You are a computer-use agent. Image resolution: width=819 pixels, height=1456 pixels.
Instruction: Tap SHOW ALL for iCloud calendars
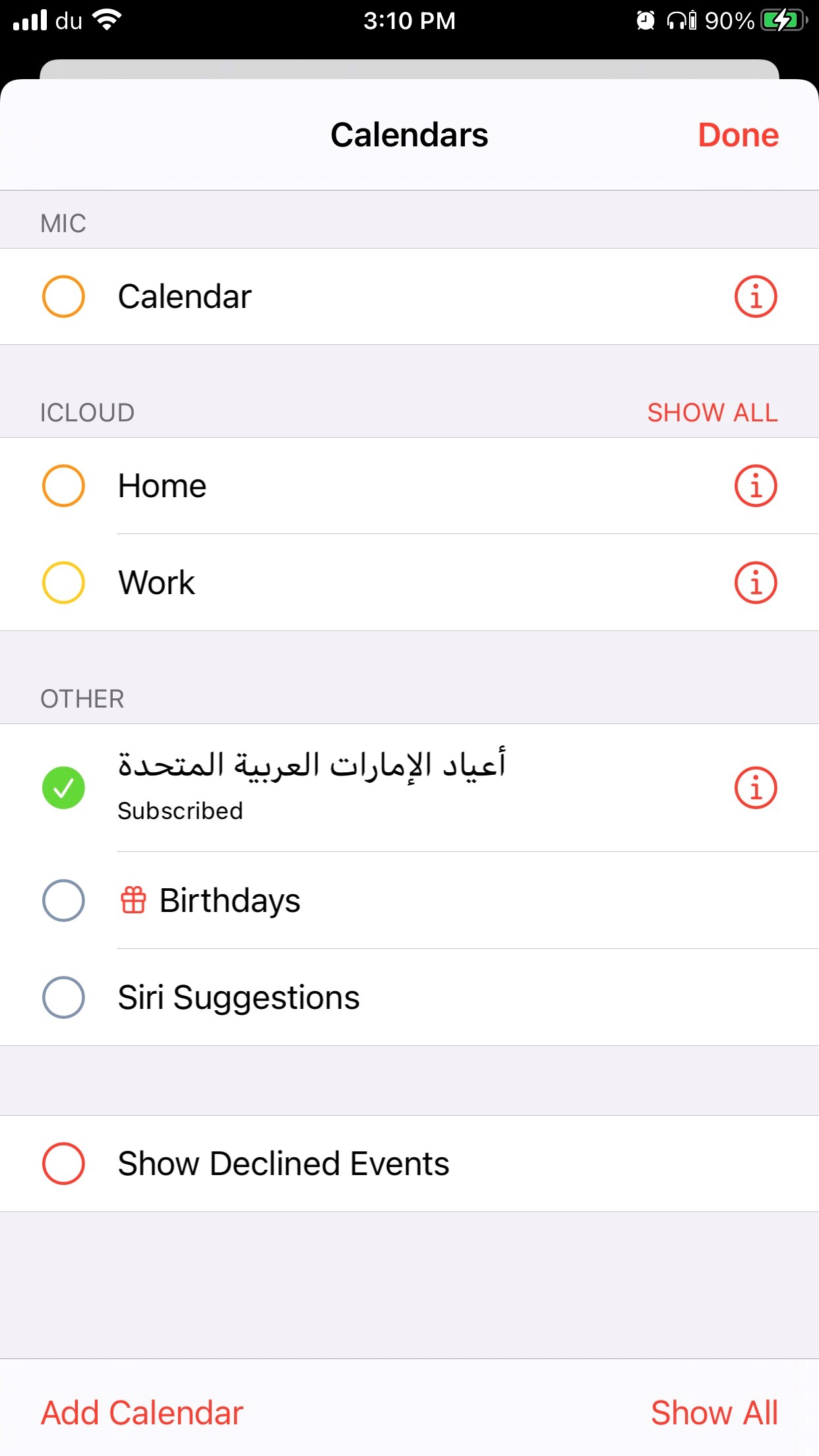click(712, 413)
